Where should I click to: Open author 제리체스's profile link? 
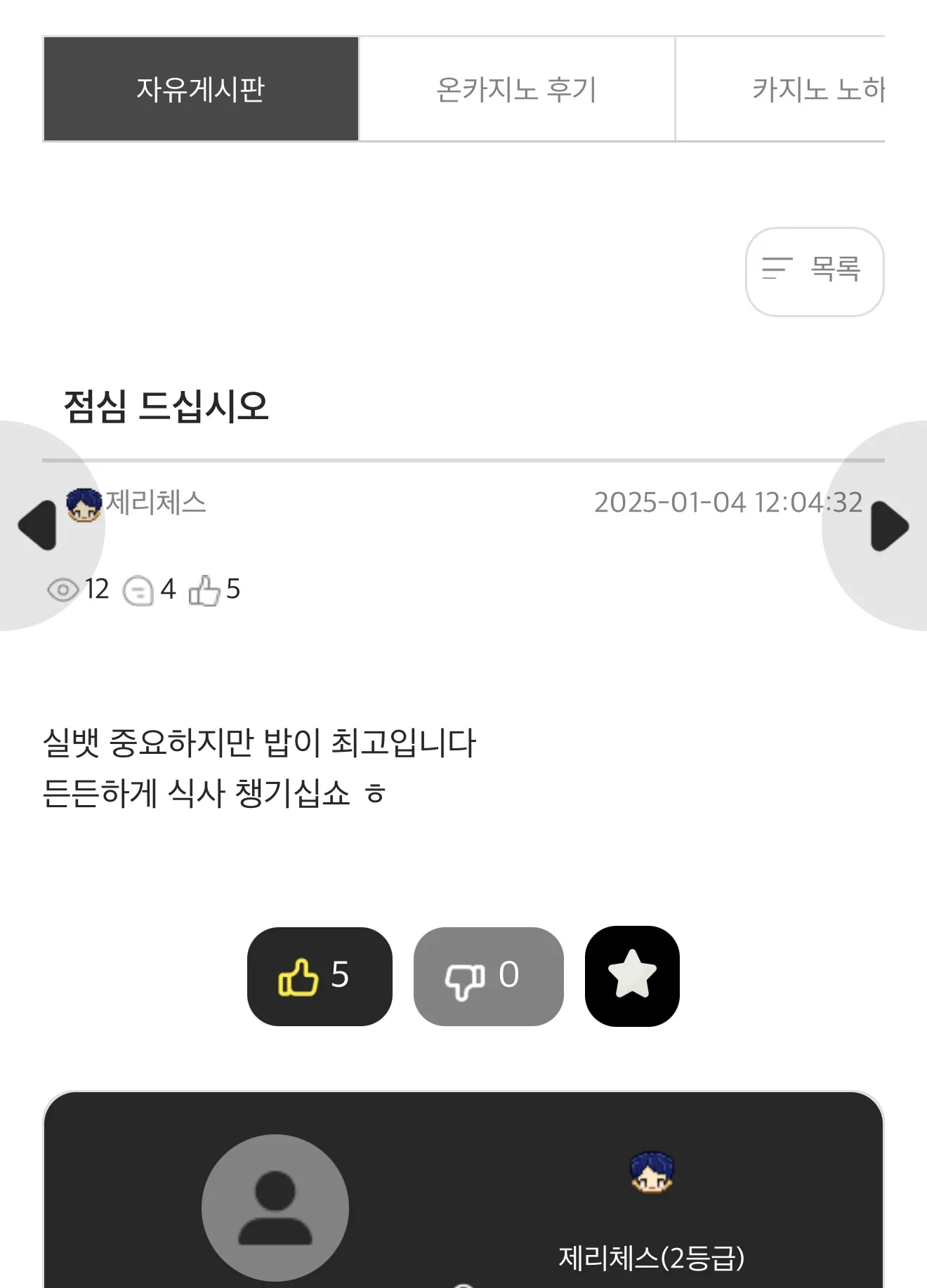[x=154, y=503]
